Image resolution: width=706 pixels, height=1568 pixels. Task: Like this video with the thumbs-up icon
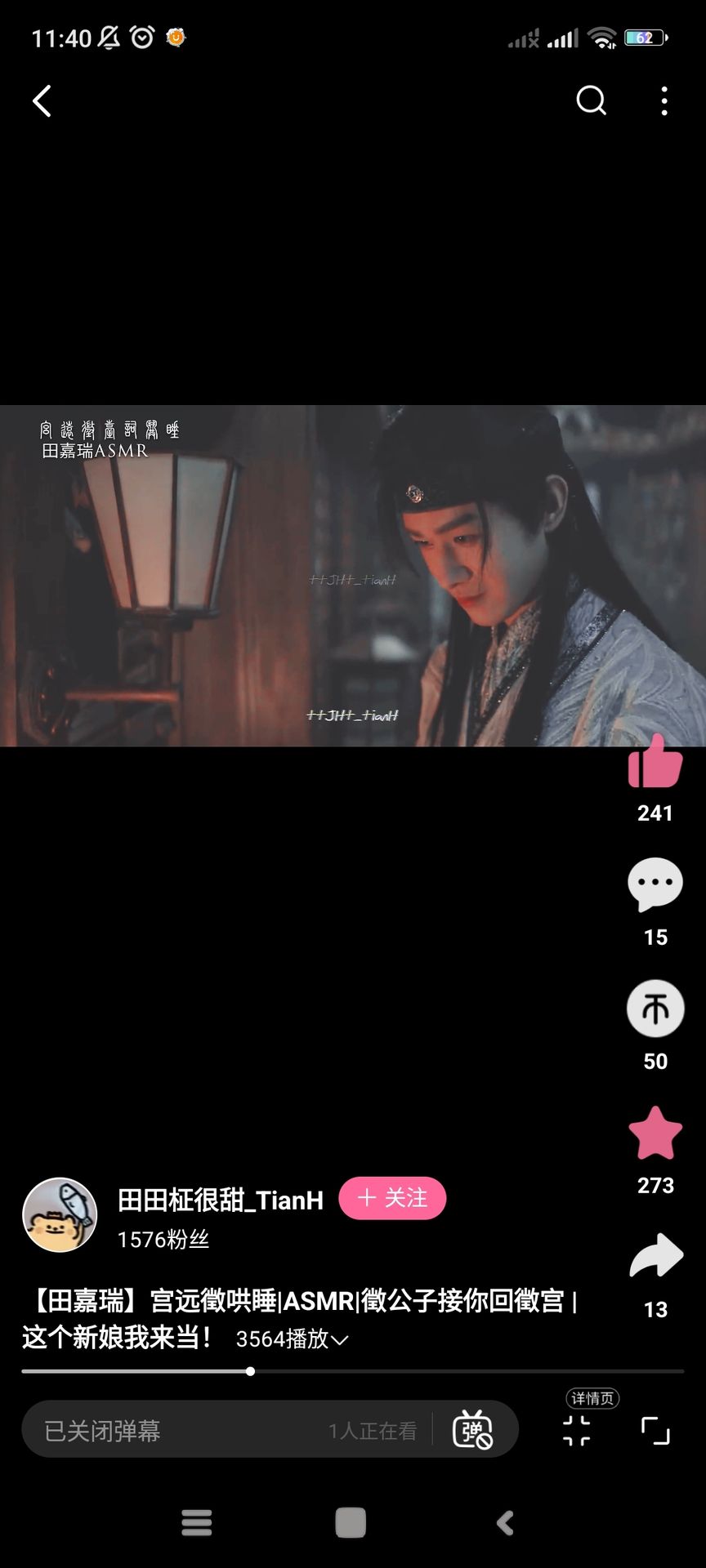point(655,761)
